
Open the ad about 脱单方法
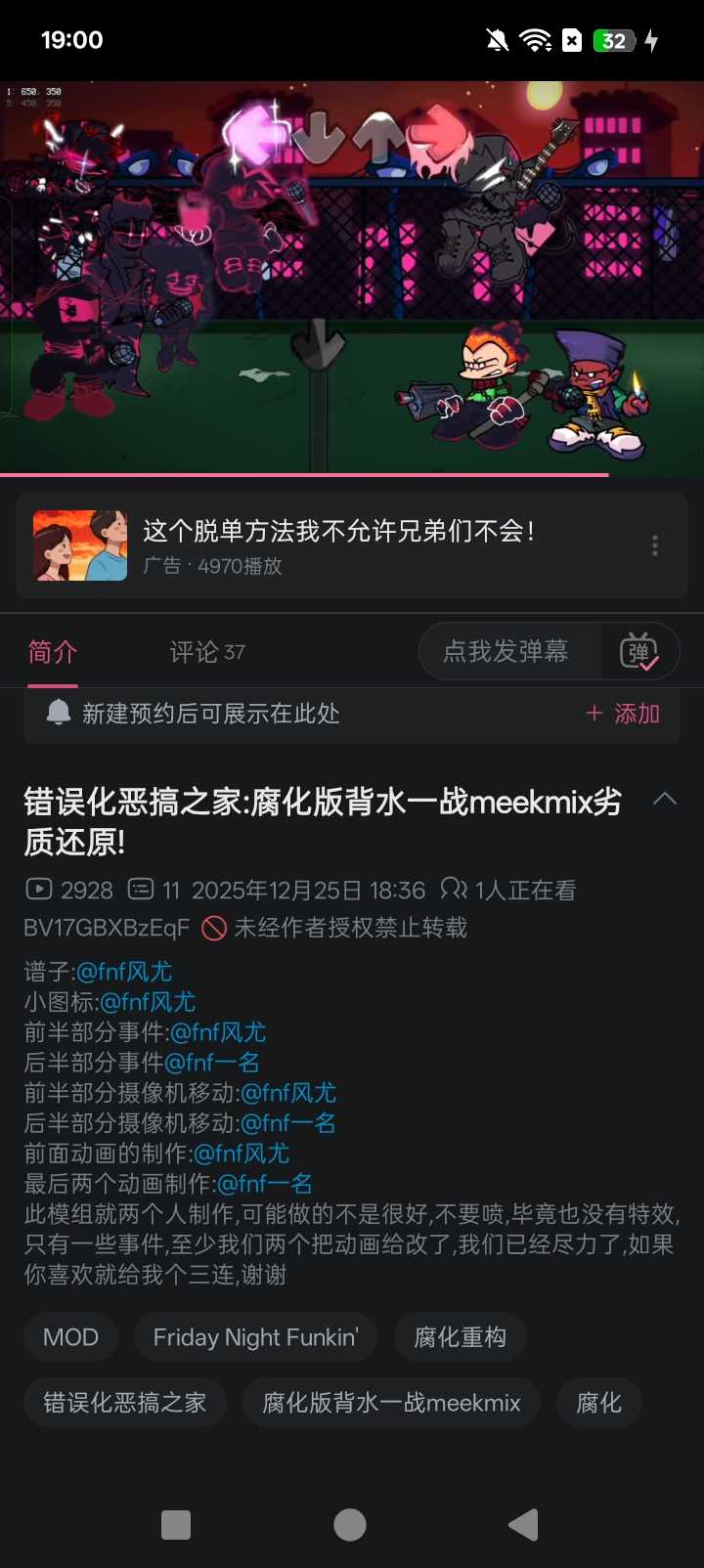[337, 545]
